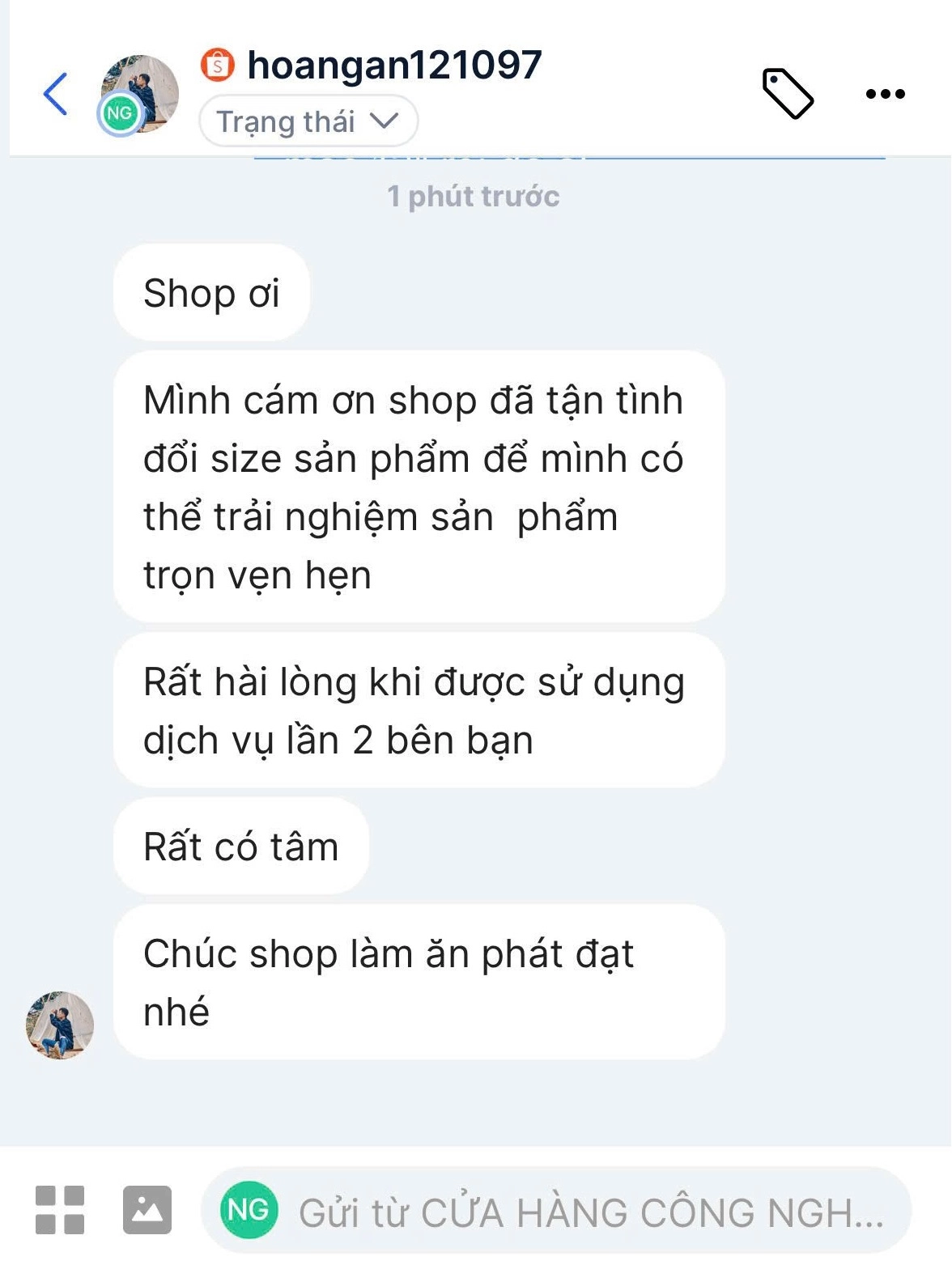The width and height of the screenshot is (952, 1282).
Task: Open hoangan121097's profile picture in header
Action: point(139,93)
